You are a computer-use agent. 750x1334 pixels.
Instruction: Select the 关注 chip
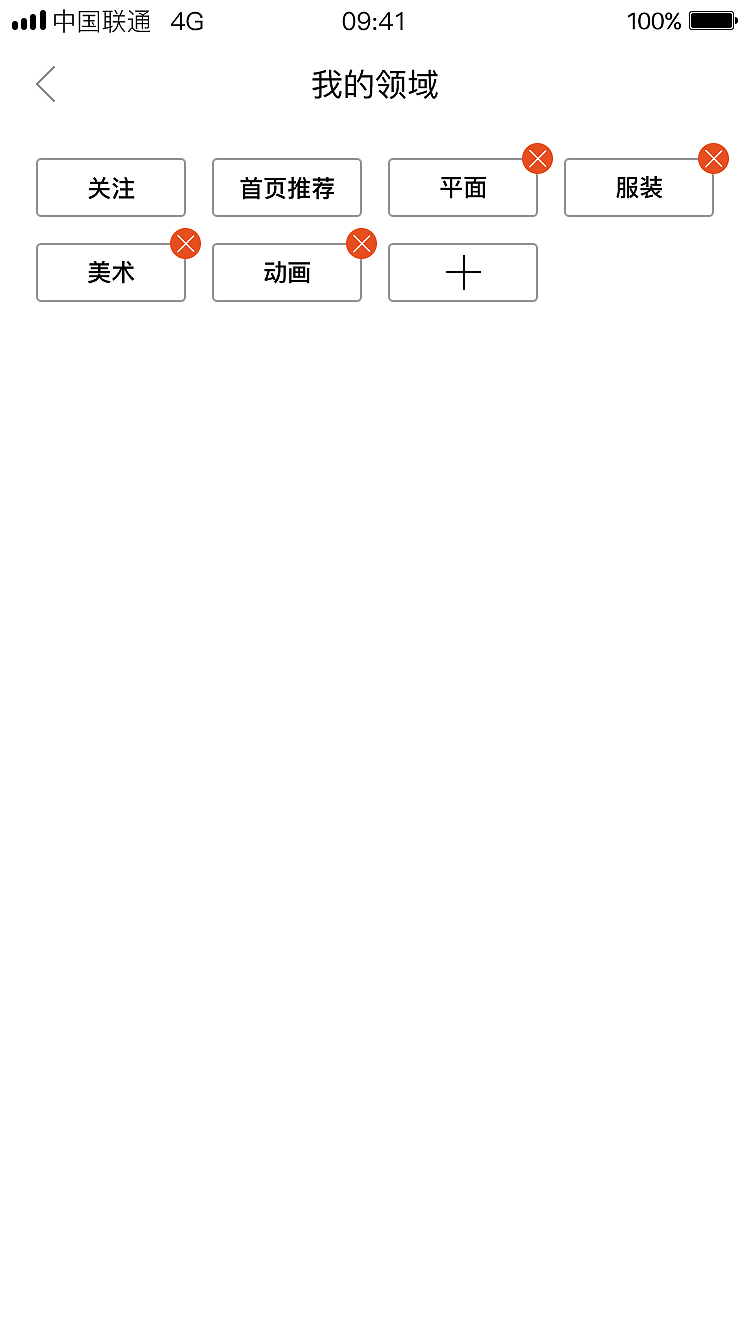tap(111, 188)
